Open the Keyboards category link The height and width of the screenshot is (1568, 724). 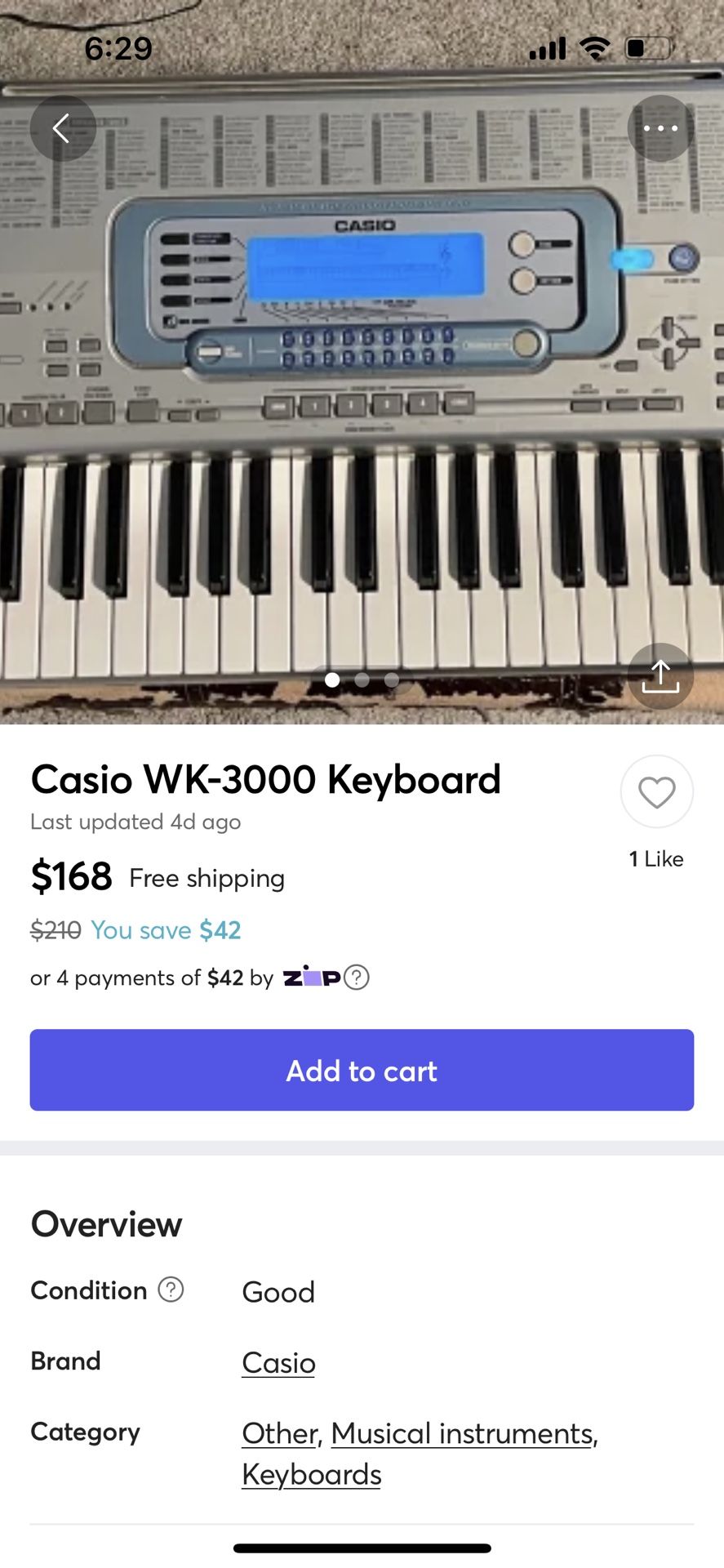coord(312,1474)
